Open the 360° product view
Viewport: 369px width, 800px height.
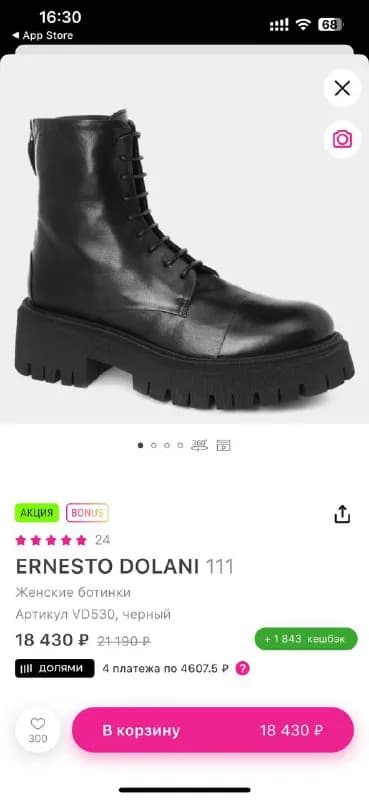click(x=200, y=445)
